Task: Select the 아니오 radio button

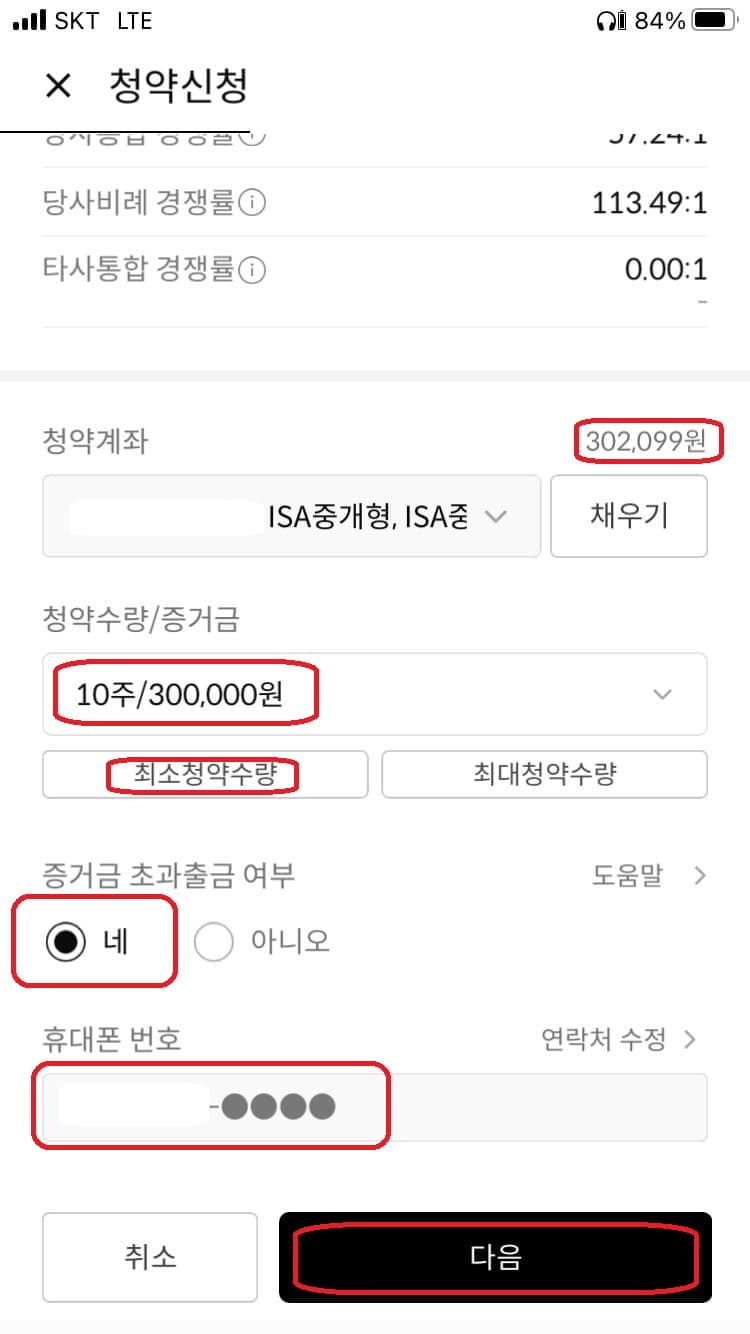Action: coord(213,941)
